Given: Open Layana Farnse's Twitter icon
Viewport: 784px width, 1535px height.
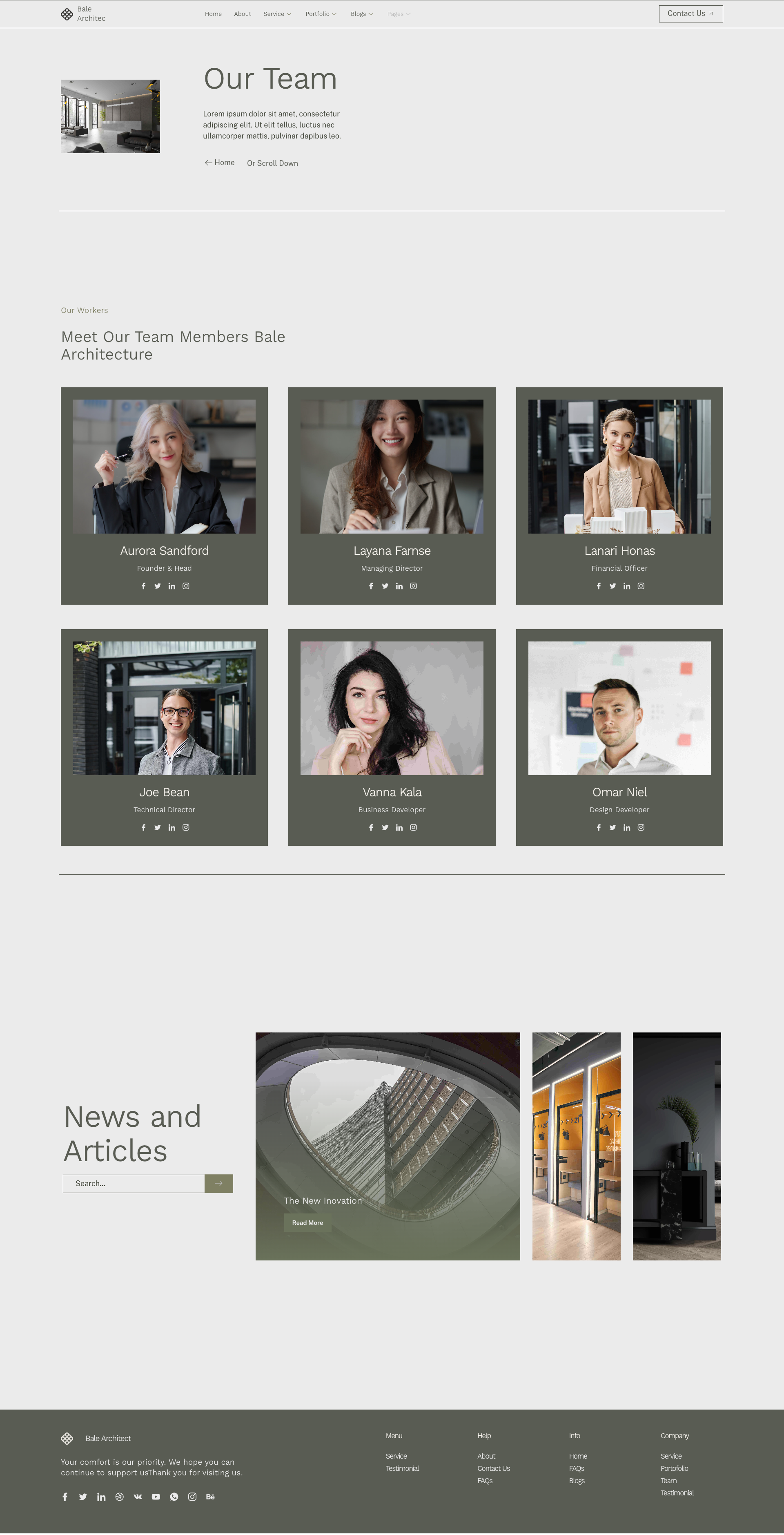Looking at the screenshot, I should (x=385, y=586).
